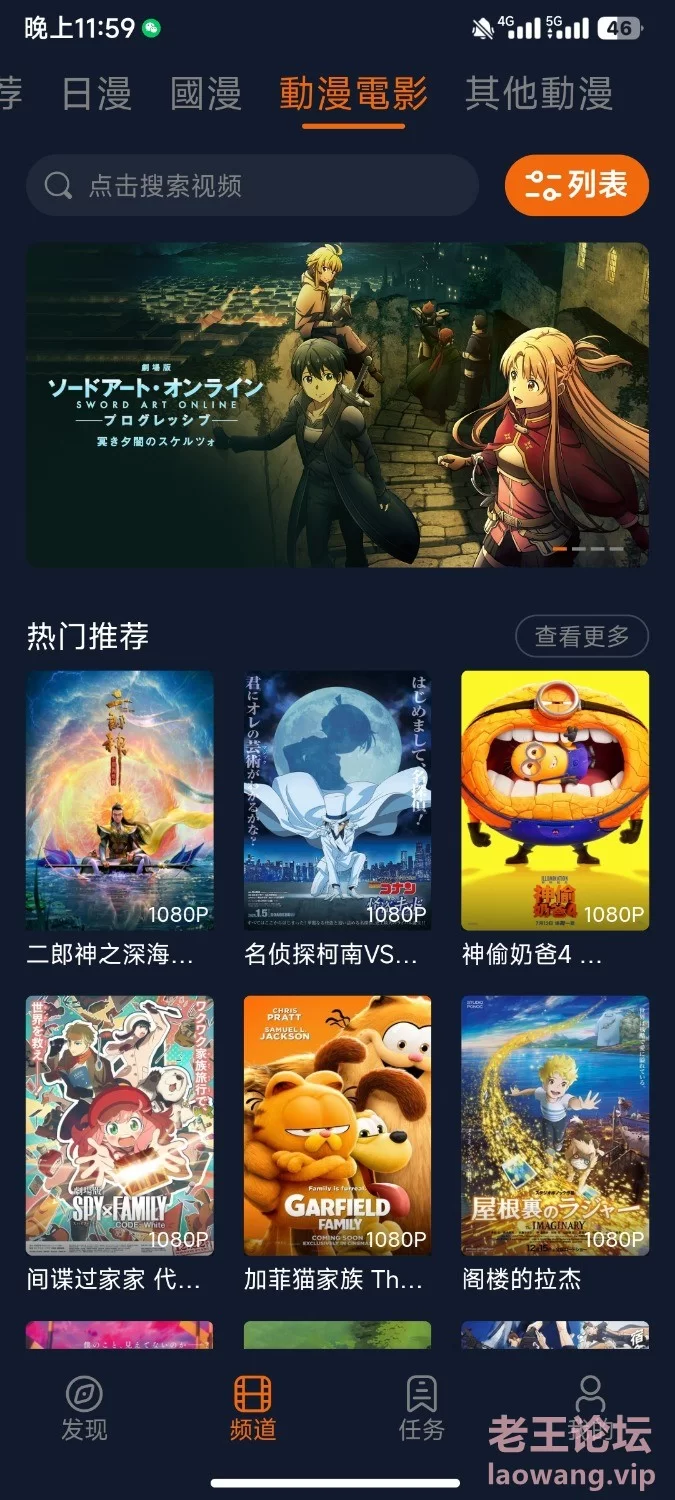Open the 其他動漫 tab
This screenshot has width=675, height=1500.
[538, 94]
